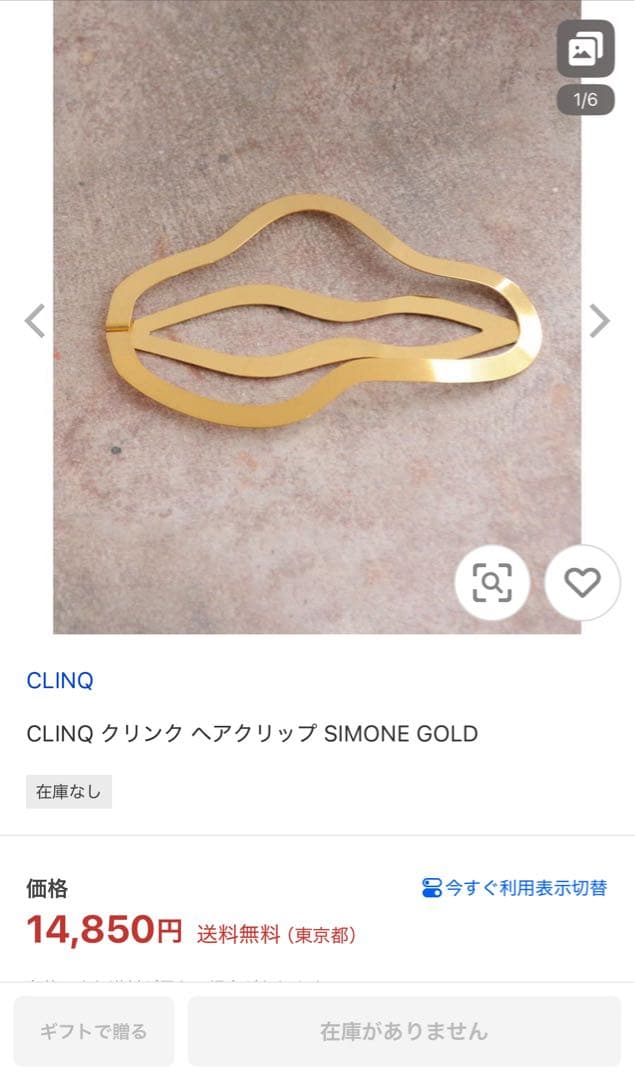
Task: Search by image with the lens icon
Action: click(492, 582)
